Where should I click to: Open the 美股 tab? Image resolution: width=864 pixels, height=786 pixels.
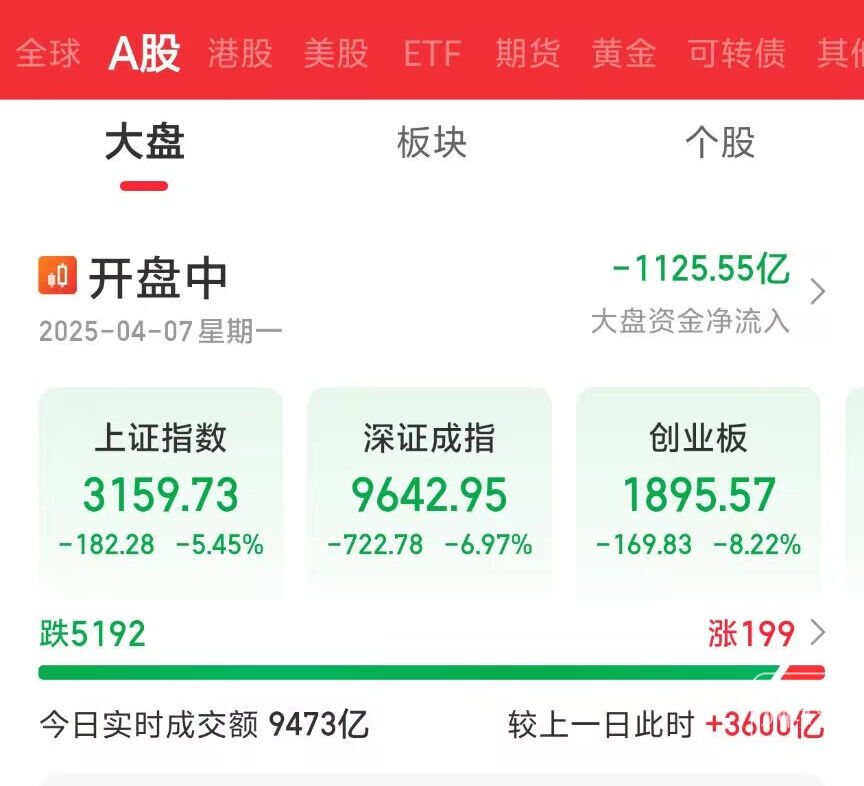click(336, 53)
